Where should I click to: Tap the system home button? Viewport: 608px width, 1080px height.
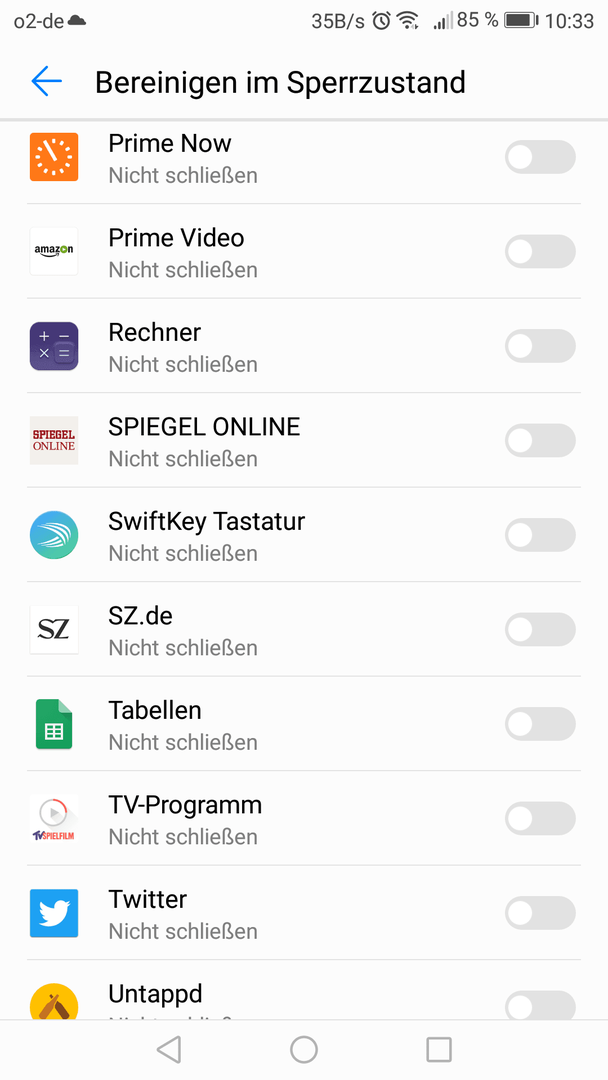[x=304, y=1050]
